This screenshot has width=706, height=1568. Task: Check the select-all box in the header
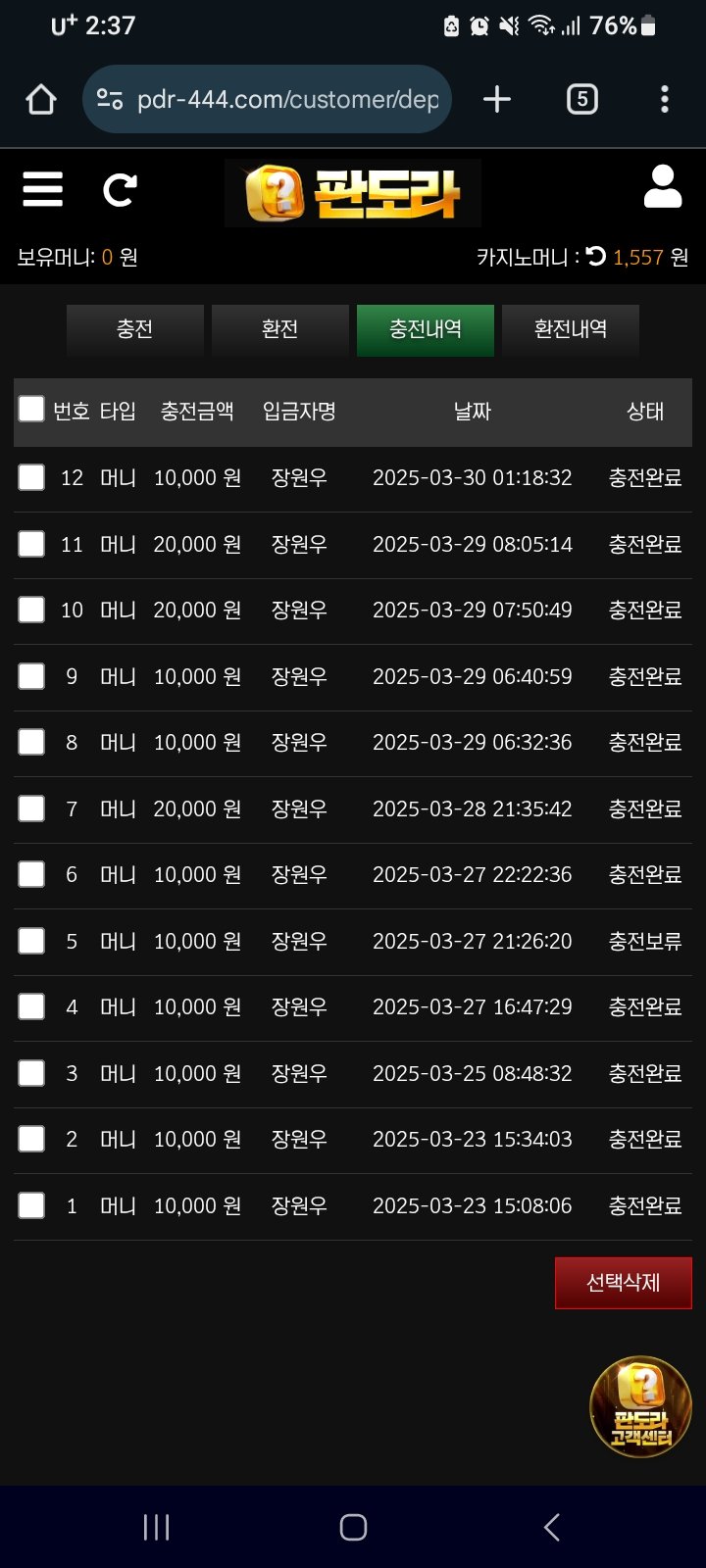pyautogui.click(x=31, y=410)
